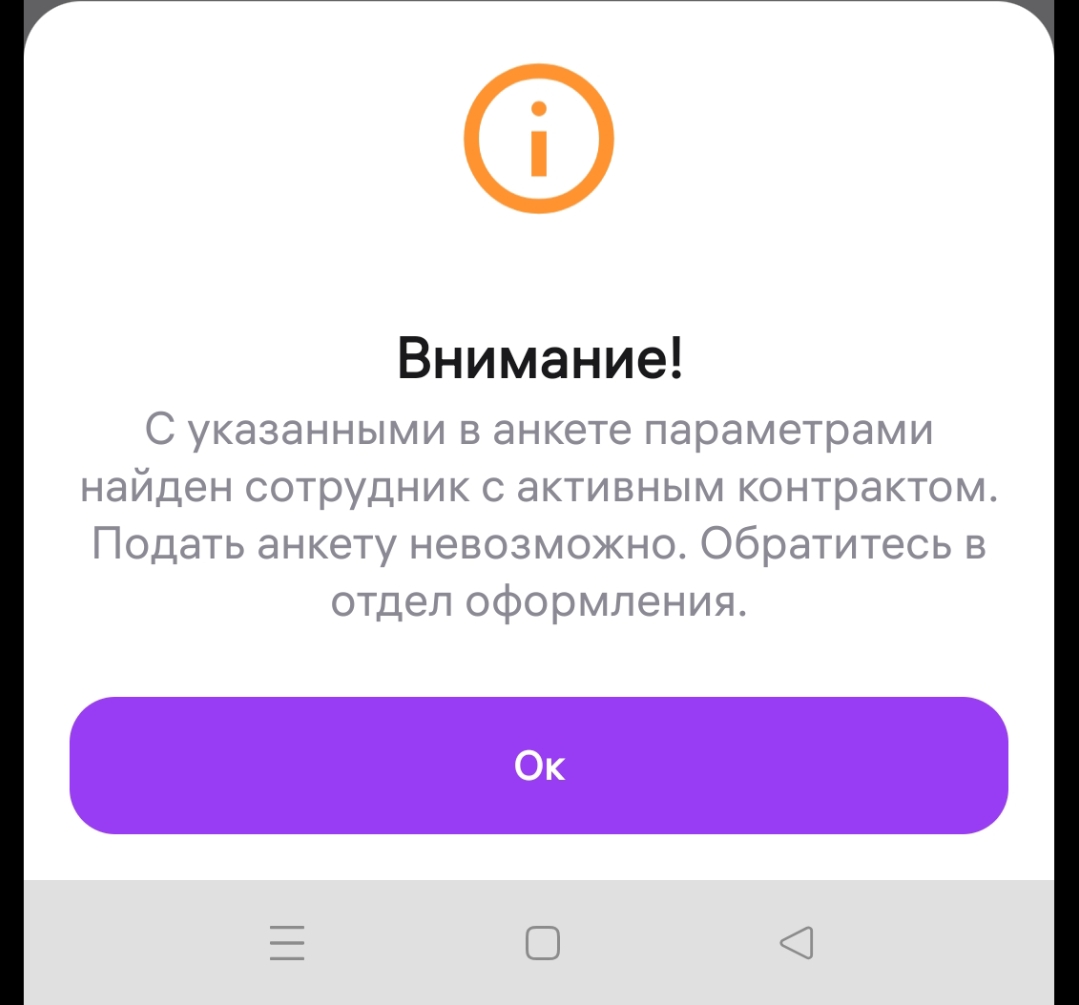
Task: Go back using the system back button
Action: [x=796, y=942]
